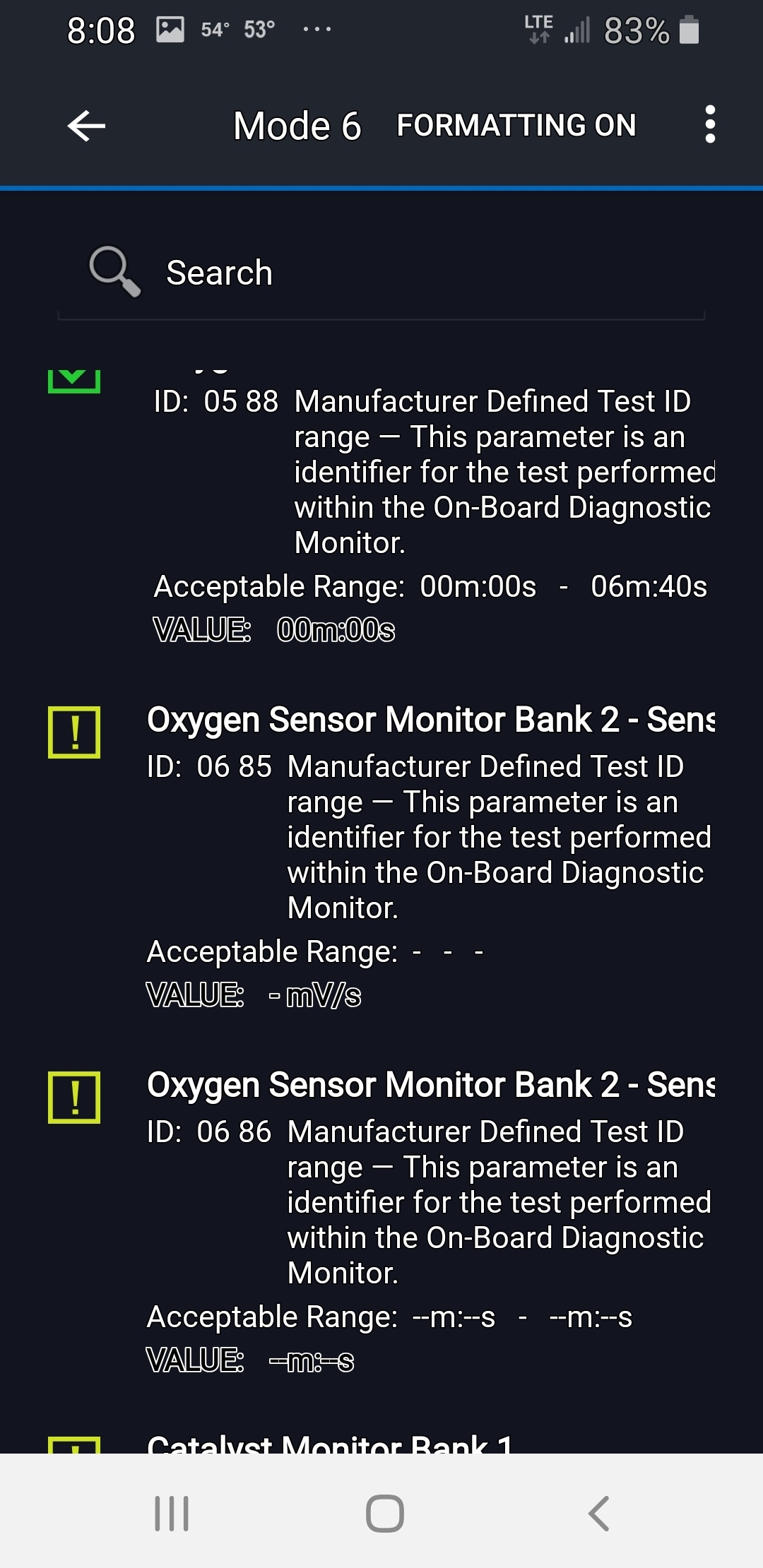Toggle the FORMATTING ON button
Viewport: 763px width, 1568px height.
pos(516,126)
